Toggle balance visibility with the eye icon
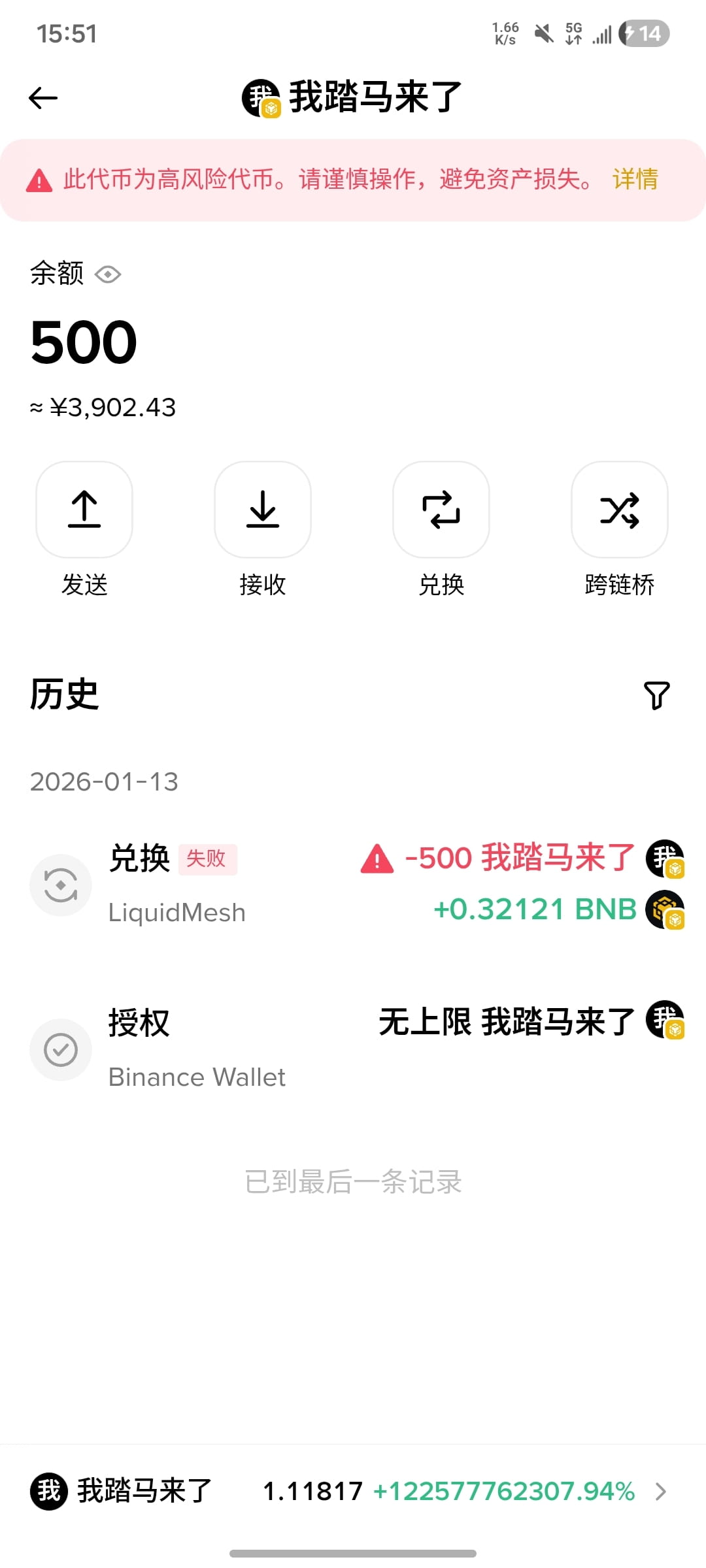This screenshot has width=706, height=1568. click(108, 274)
